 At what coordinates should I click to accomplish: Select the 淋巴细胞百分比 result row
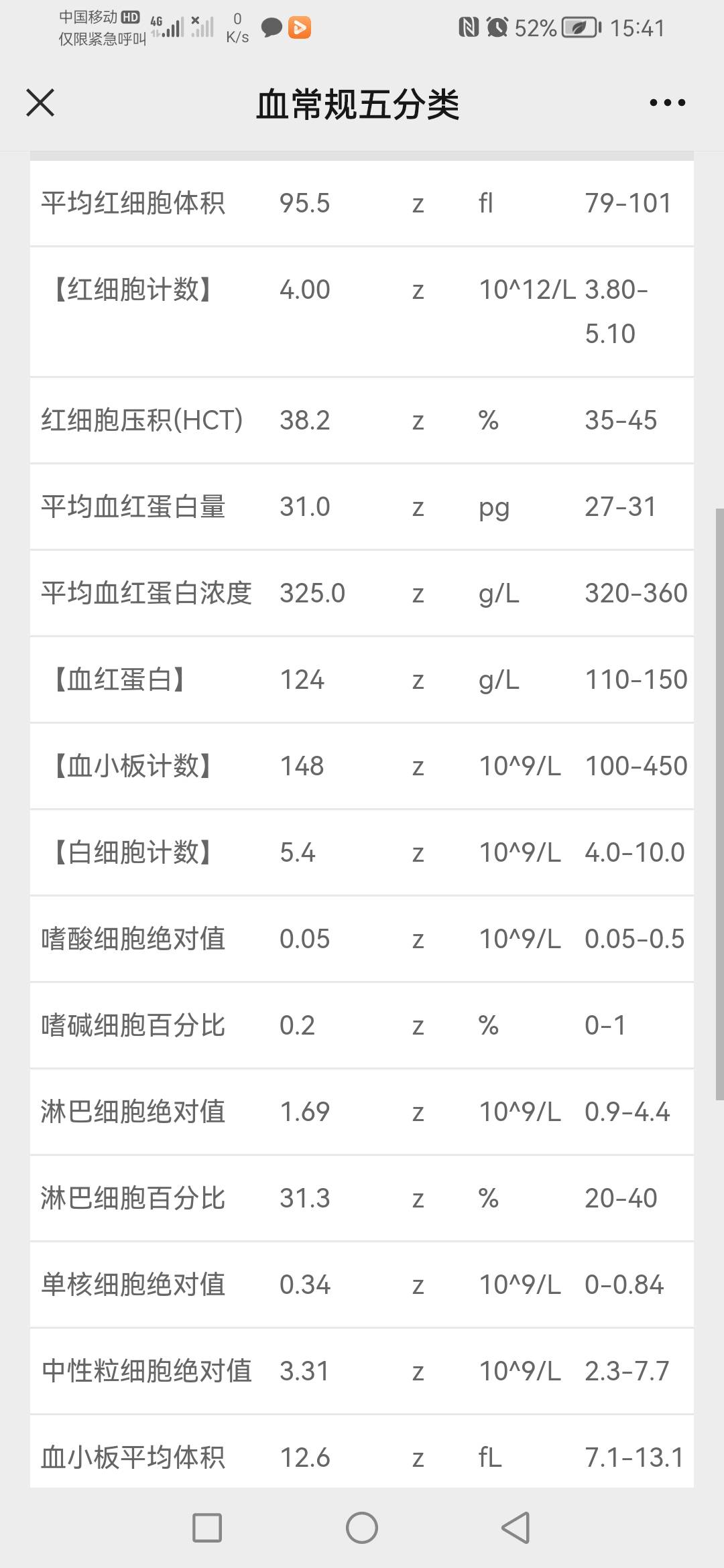pyautogui.click(x=362, y=1198)
